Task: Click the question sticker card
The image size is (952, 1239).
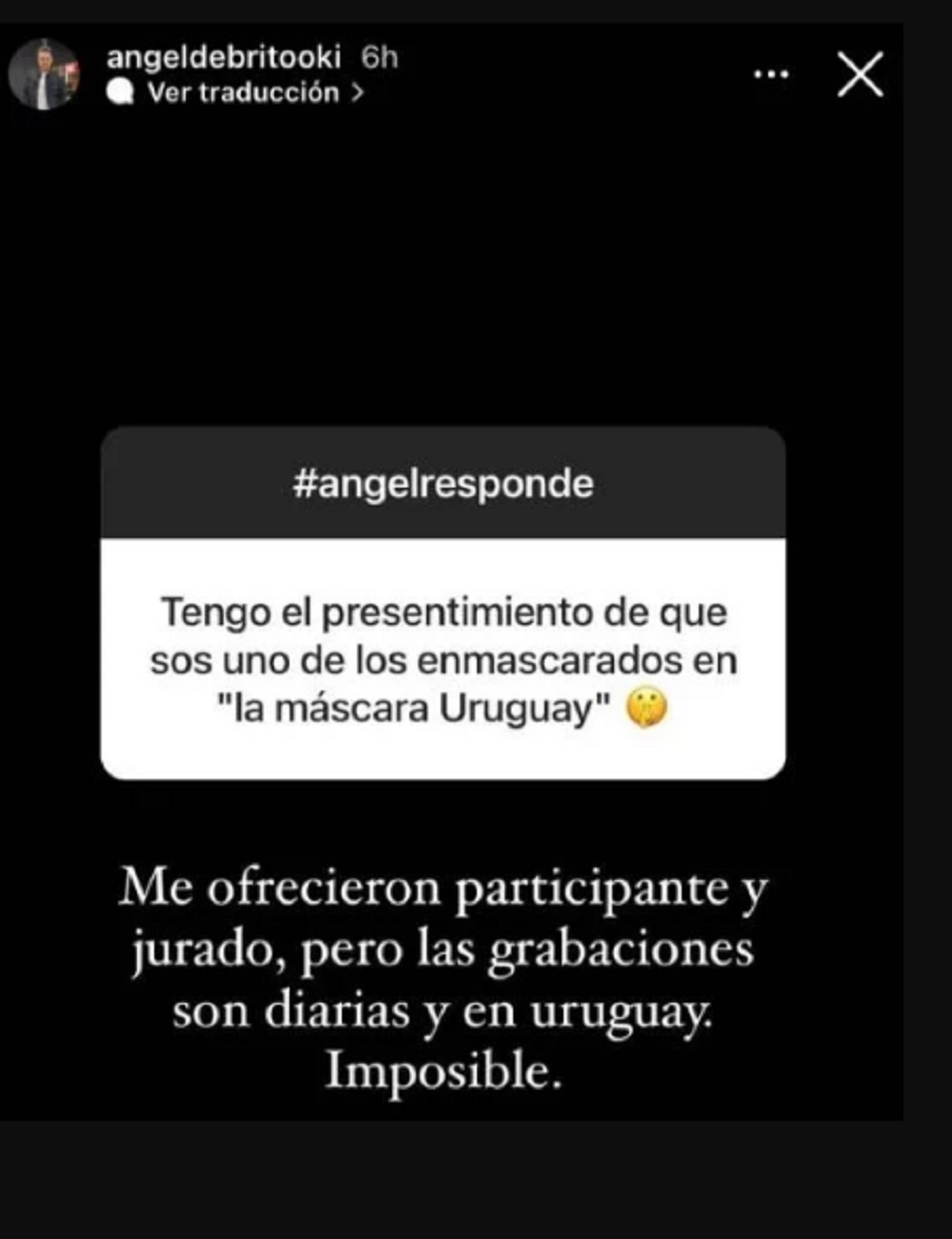Action: click(442, 600)
